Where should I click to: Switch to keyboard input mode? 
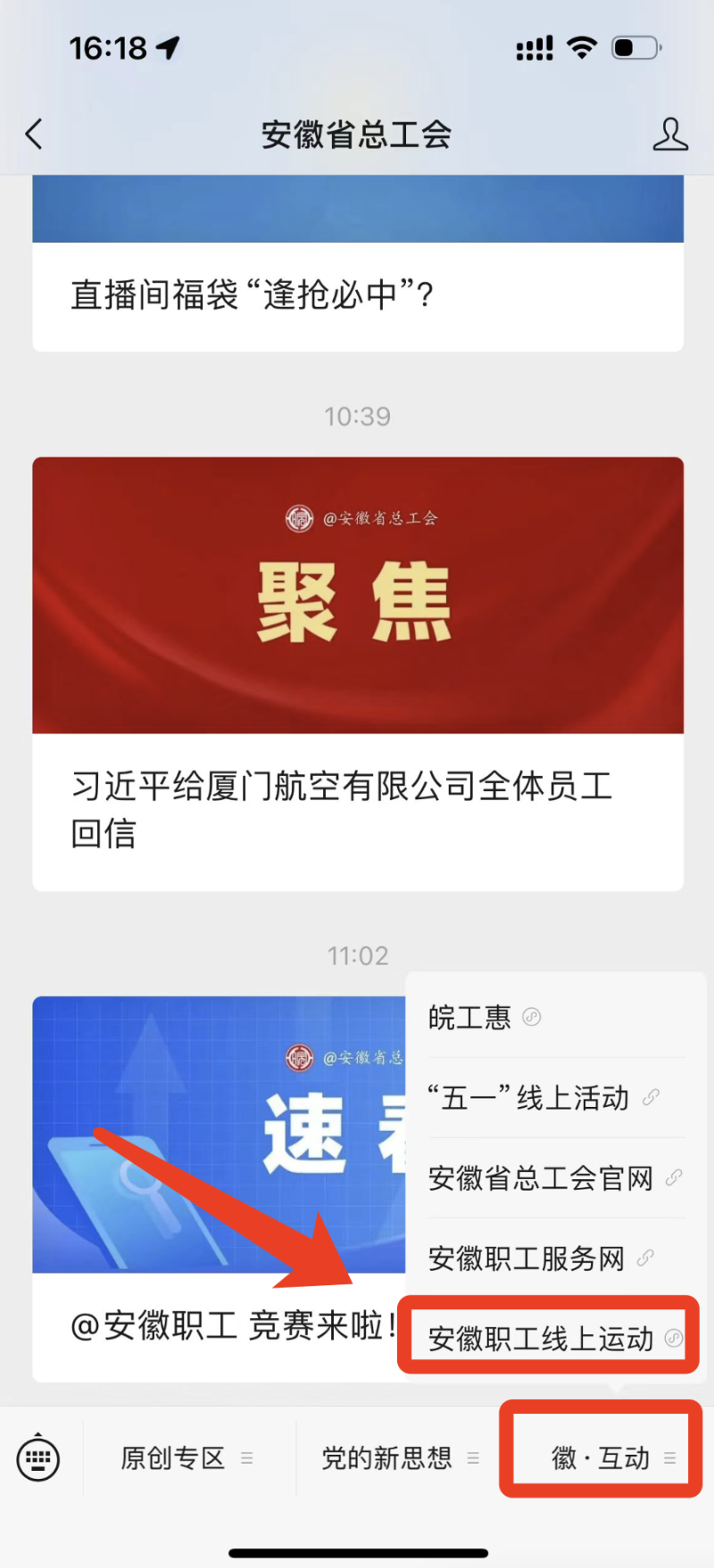click(x=38, y=1459)
